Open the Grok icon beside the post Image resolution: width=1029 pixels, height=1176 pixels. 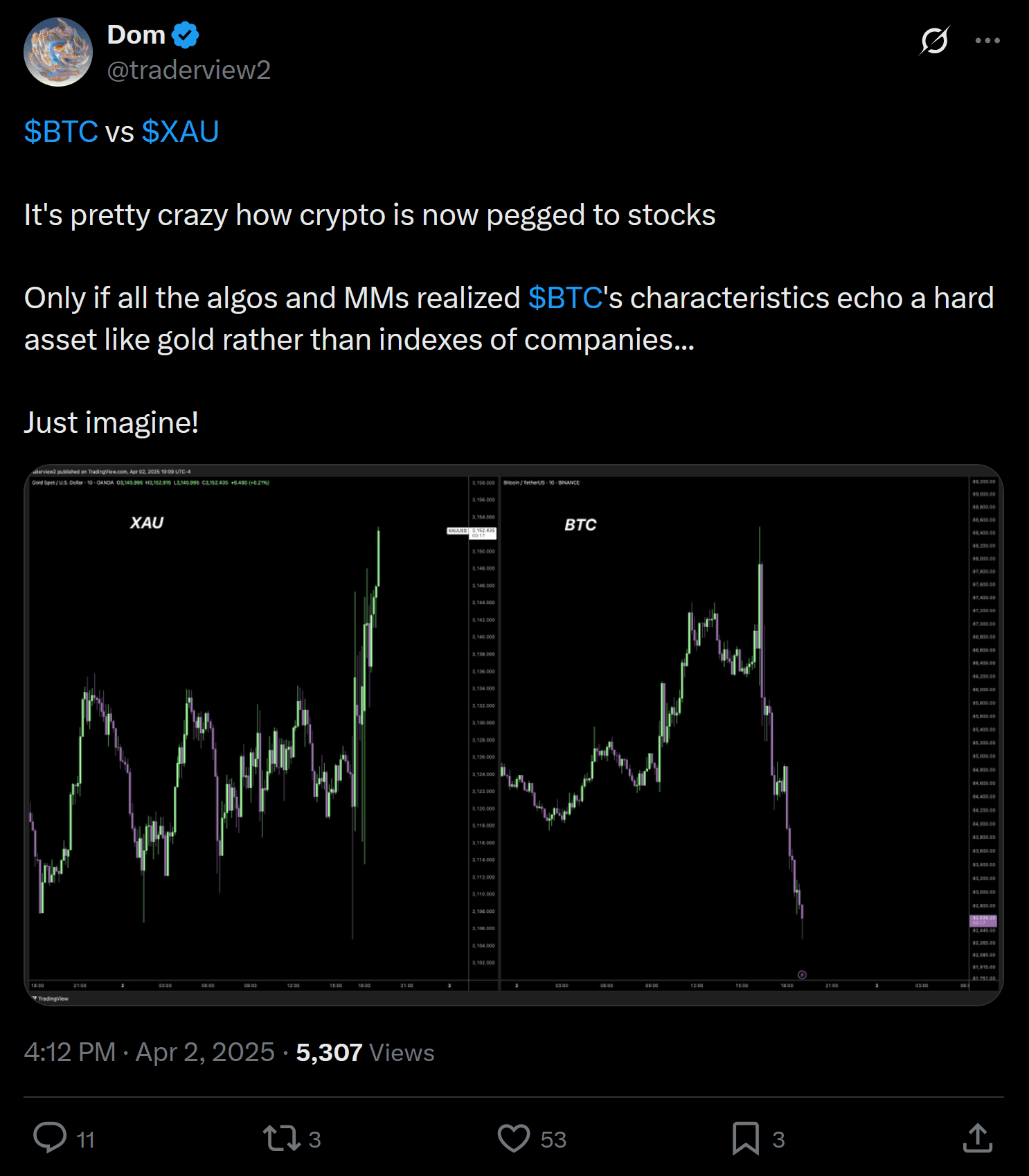[x=933, y=40]
